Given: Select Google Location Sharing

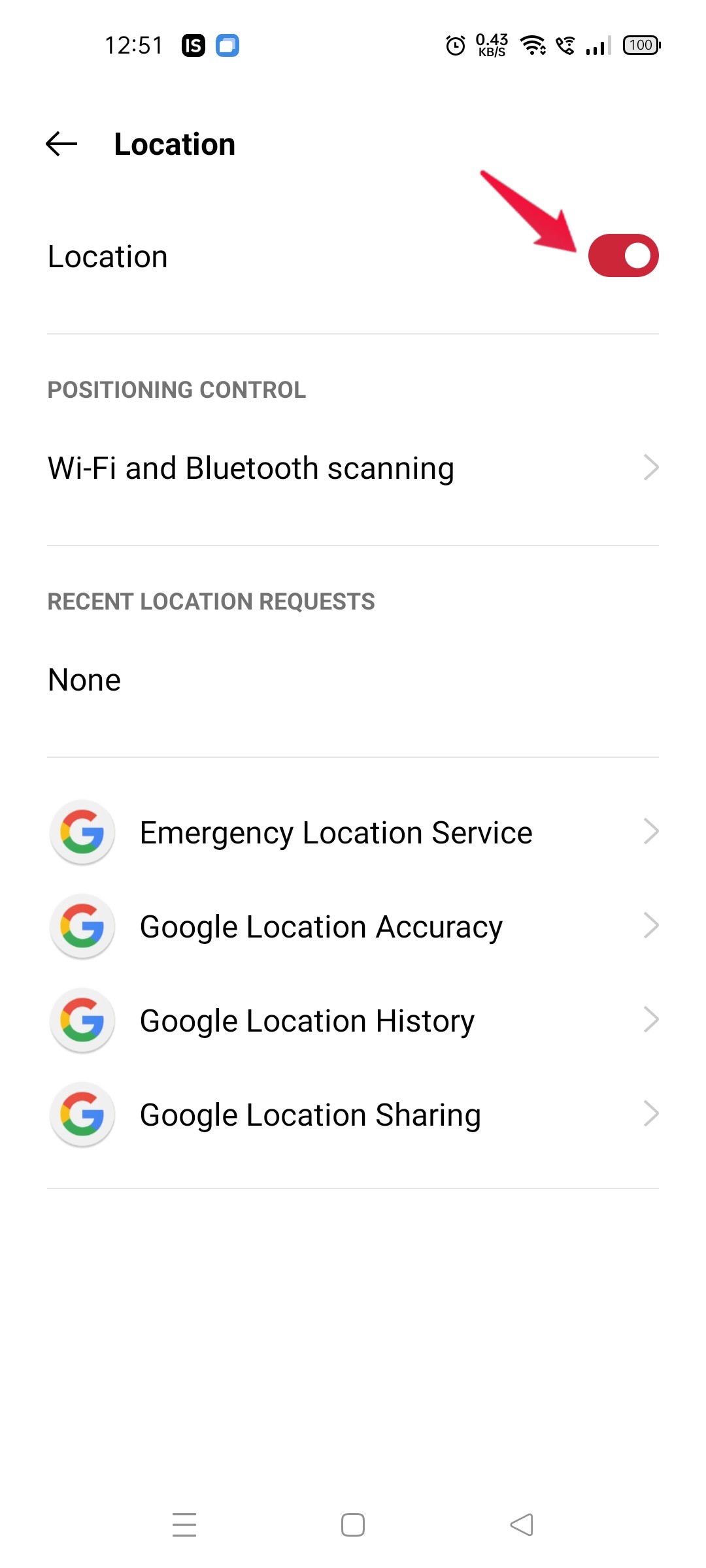Looking at the screenshot, I should [x=353, y=1115].
